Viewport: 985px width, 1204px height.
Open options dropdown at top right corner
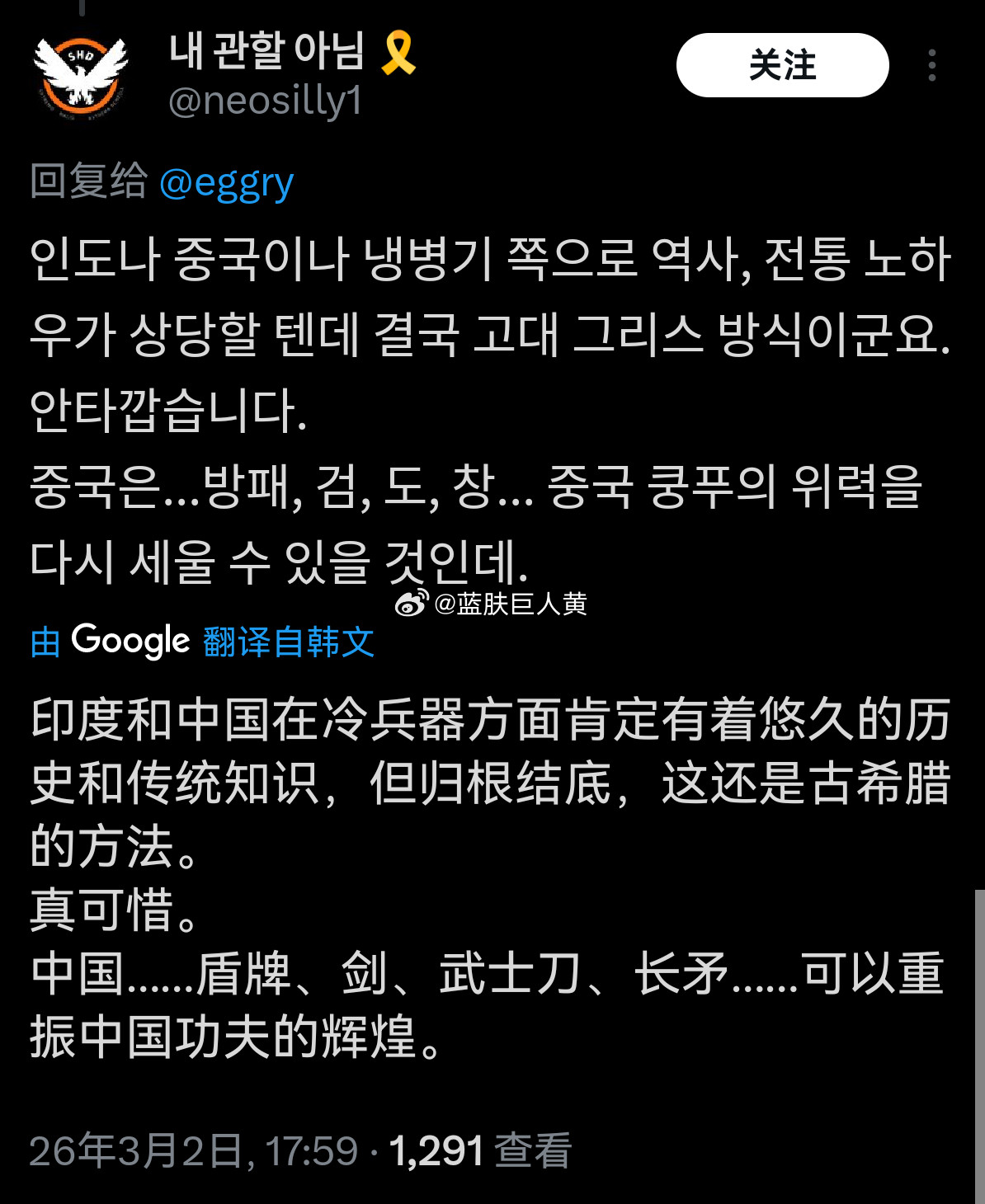click(931, 66)
